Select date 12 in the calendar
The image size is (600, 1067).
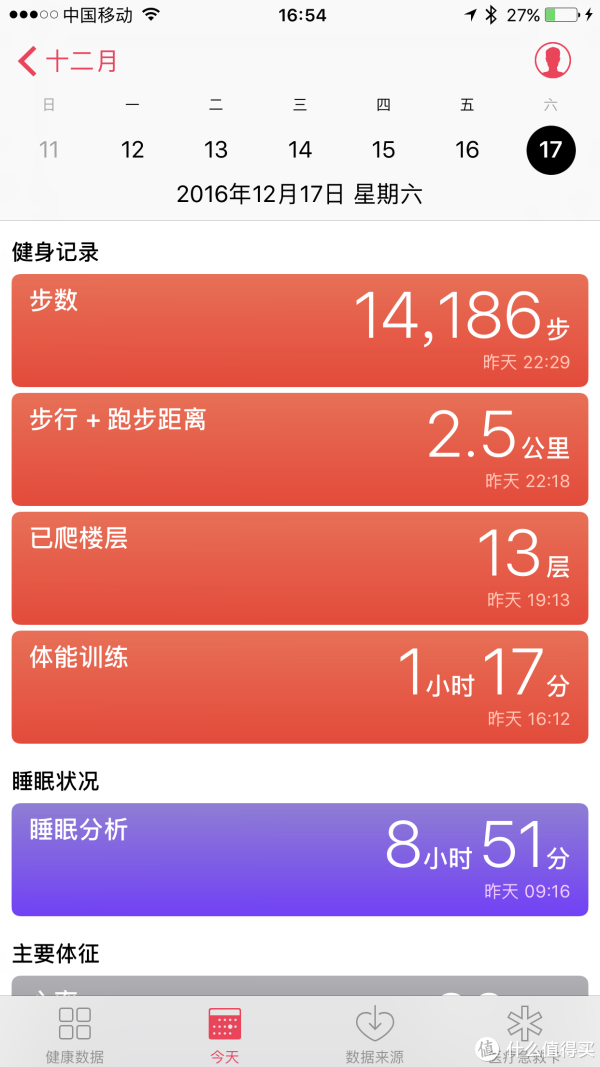click(x=132, y=150)
